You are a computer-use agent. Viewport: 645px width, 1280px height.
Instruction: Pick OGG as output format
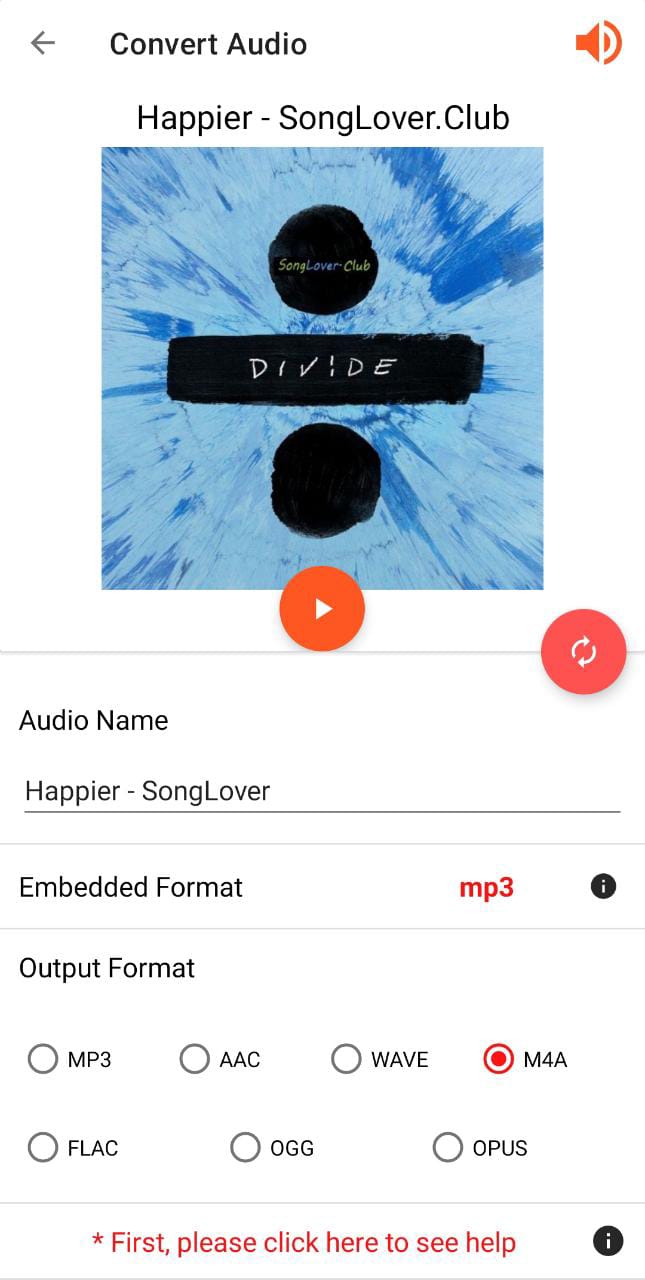pyautogui.click(x=245, y=1147)
